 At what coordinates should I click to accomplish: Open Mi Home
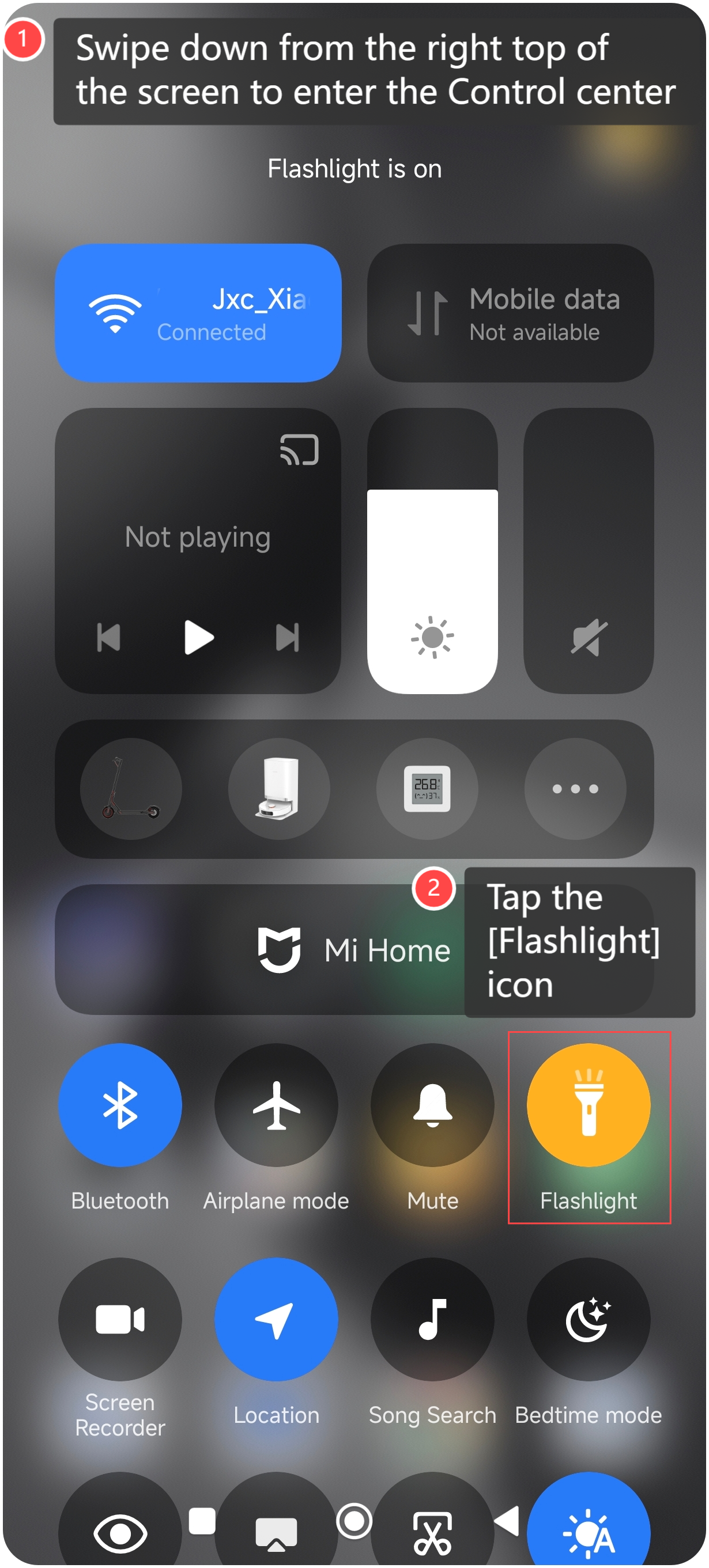353,949
